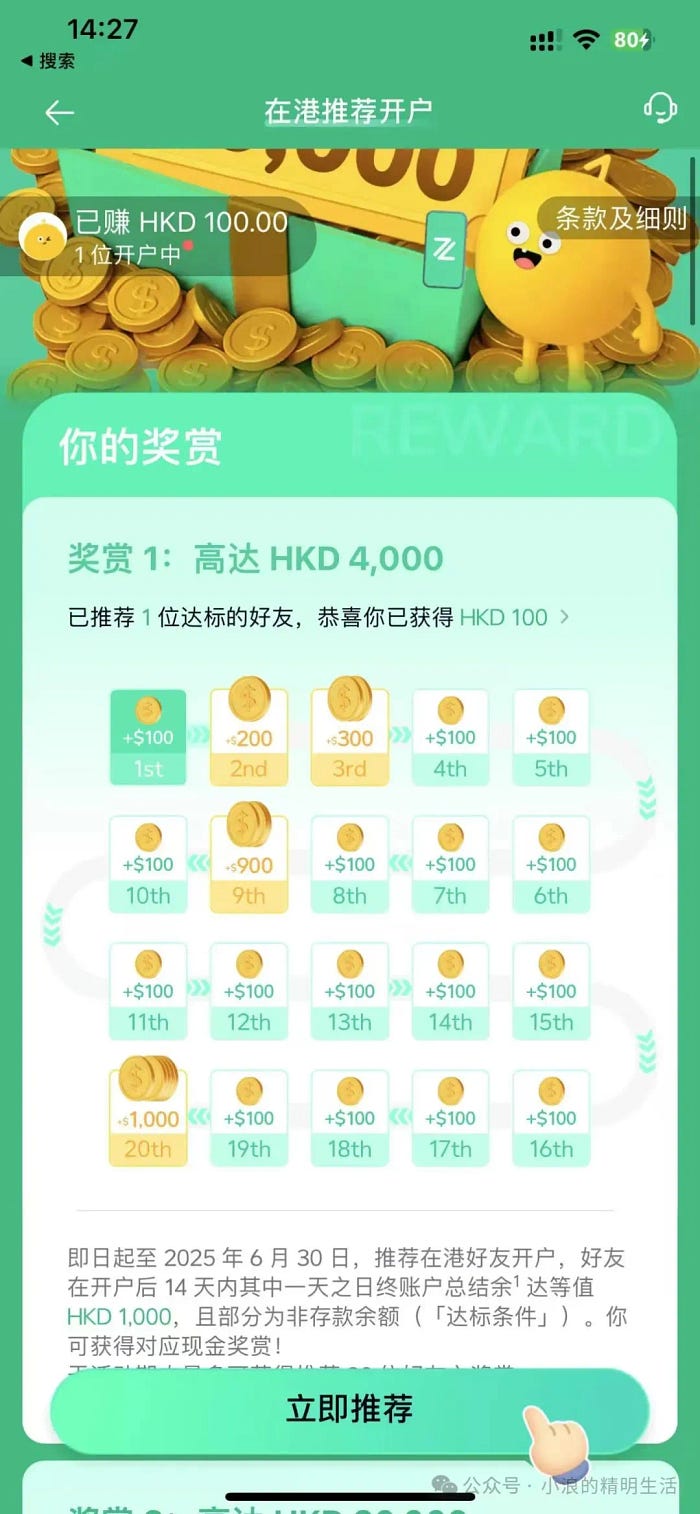The image size is (700, 1514).
Task: Tap 立即推荐 to refer now
Action: (349, 1410)
